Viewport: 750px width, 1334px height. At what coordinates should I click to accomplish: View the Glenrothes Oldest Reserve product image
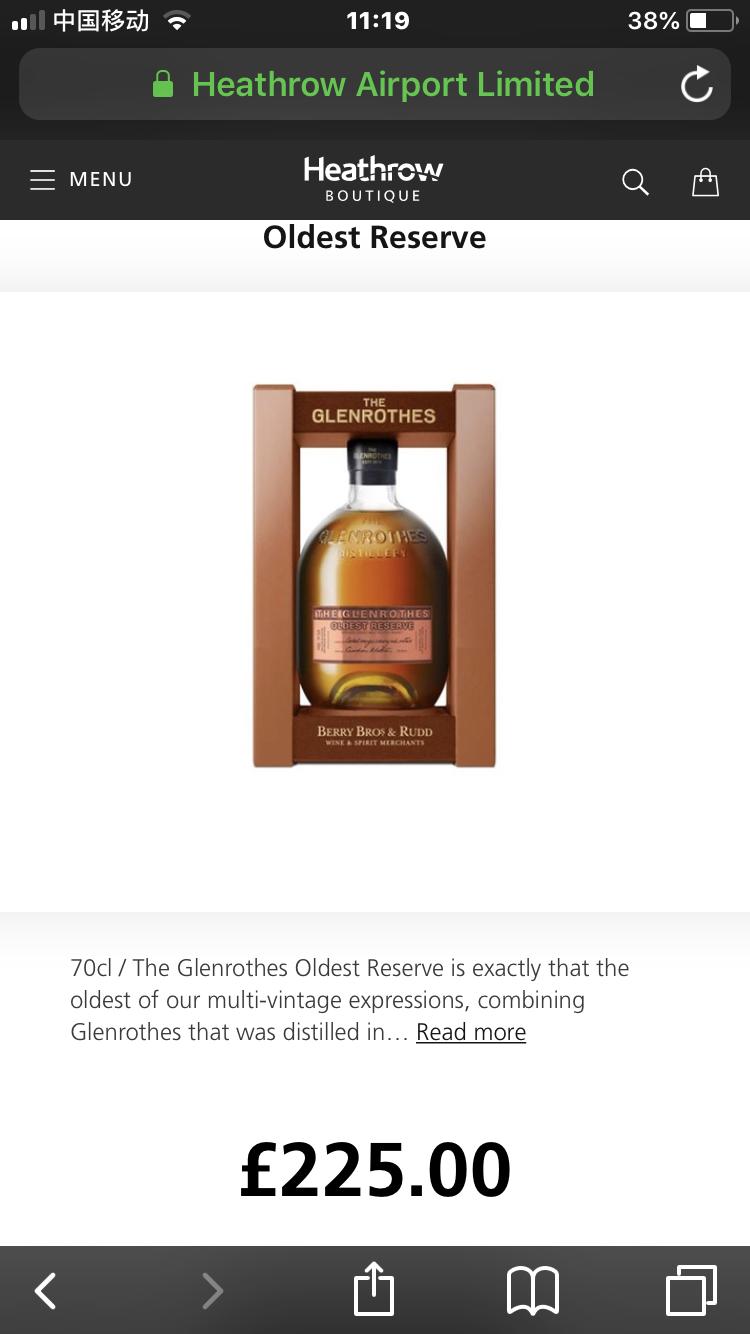[374, 576]
